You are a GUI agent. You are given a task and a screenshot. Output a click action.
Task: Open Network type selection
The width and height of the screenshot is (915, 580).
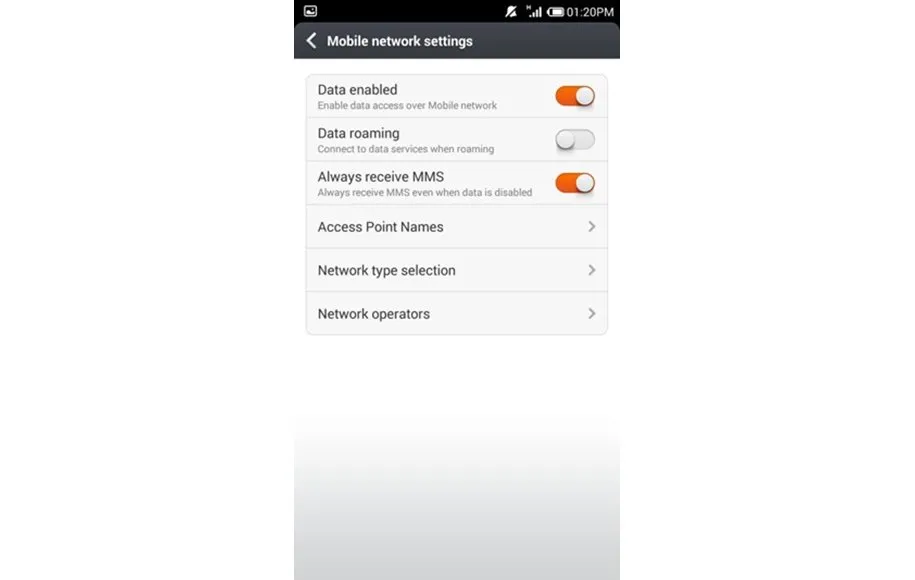click(x=456, y=270)
